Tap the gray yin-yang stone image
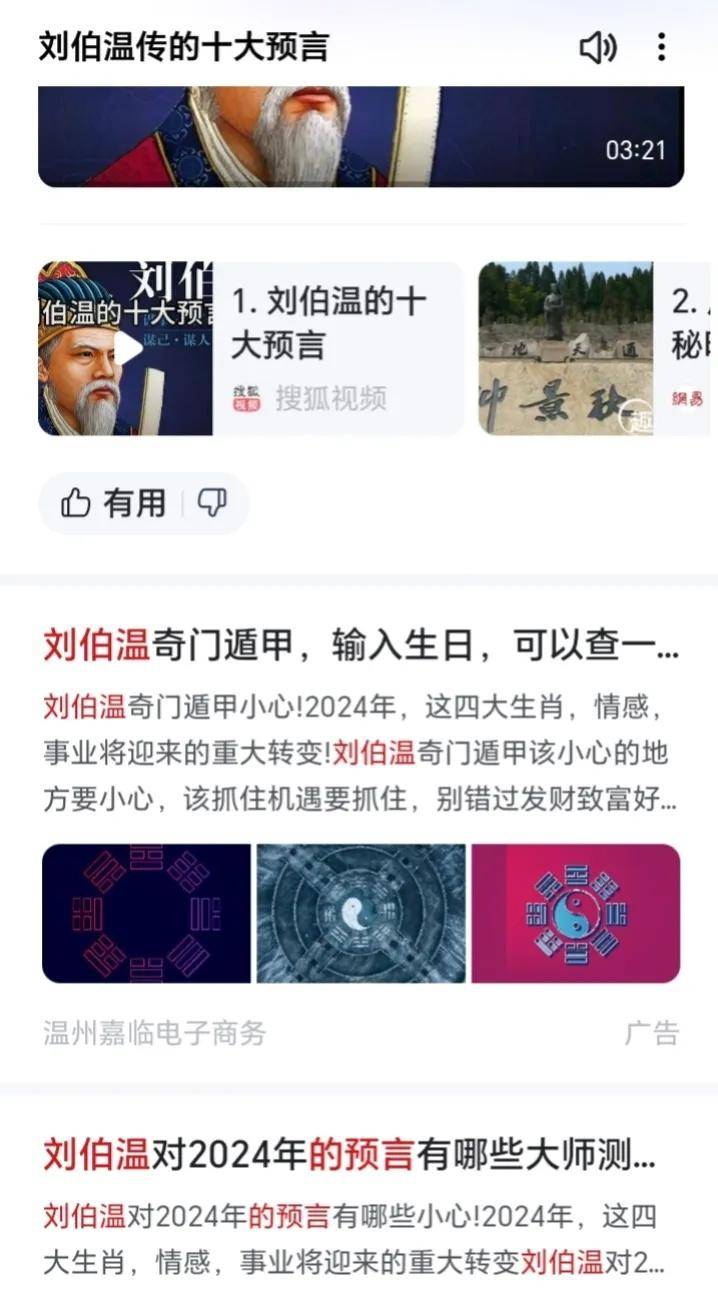Screen dimensions: 718x1312 360,913
